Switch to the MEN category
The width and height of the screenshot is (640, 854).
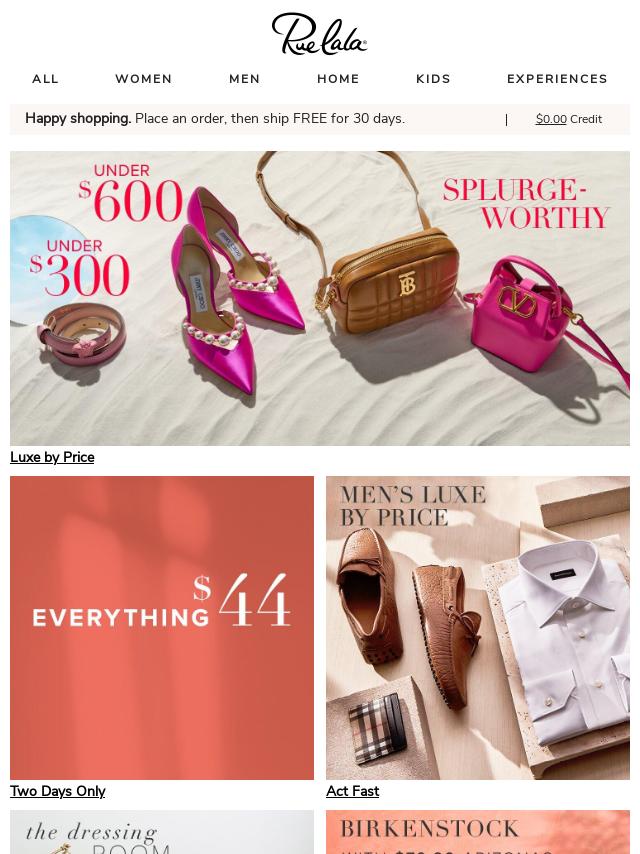coord(244,79)
